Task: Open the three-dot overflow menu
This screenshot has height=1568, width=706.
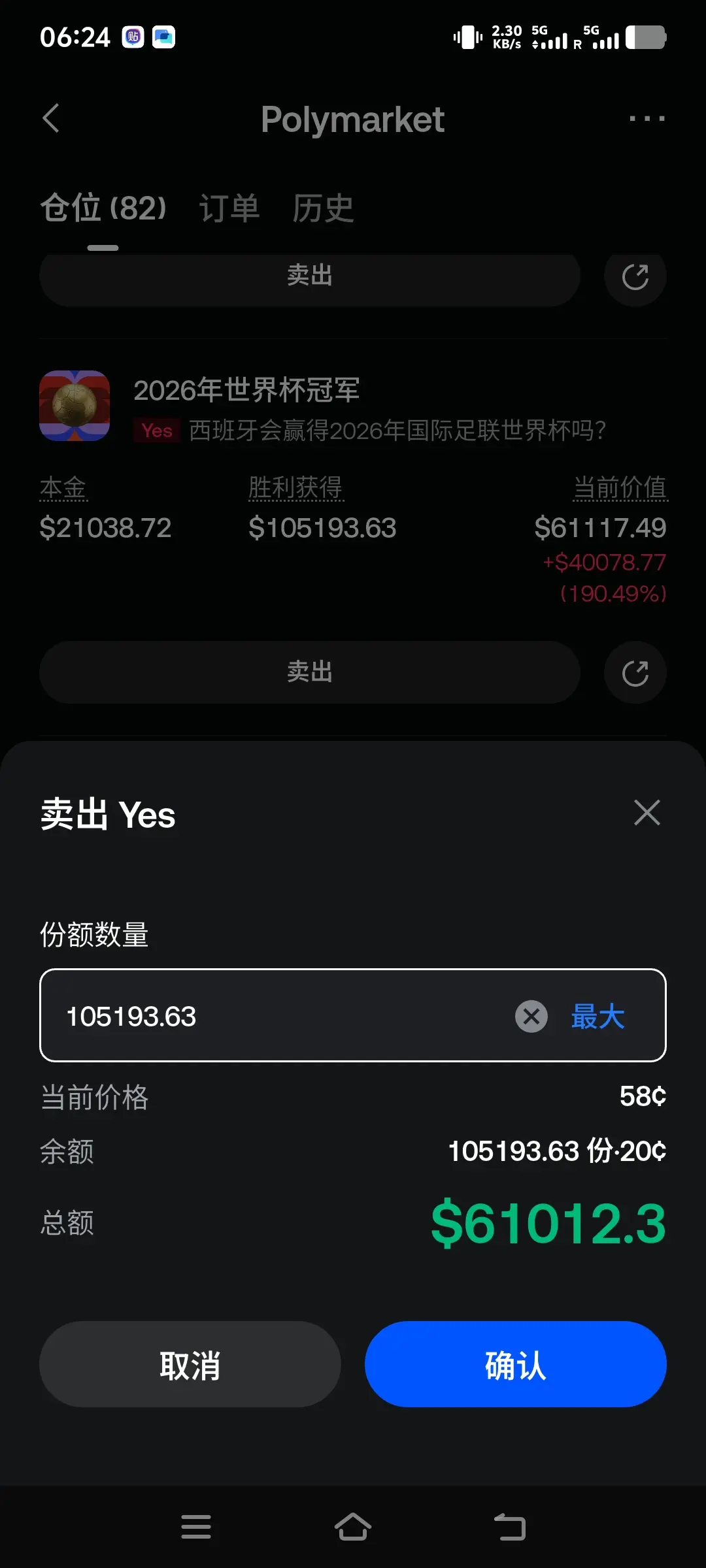Action: click(647, 118)
